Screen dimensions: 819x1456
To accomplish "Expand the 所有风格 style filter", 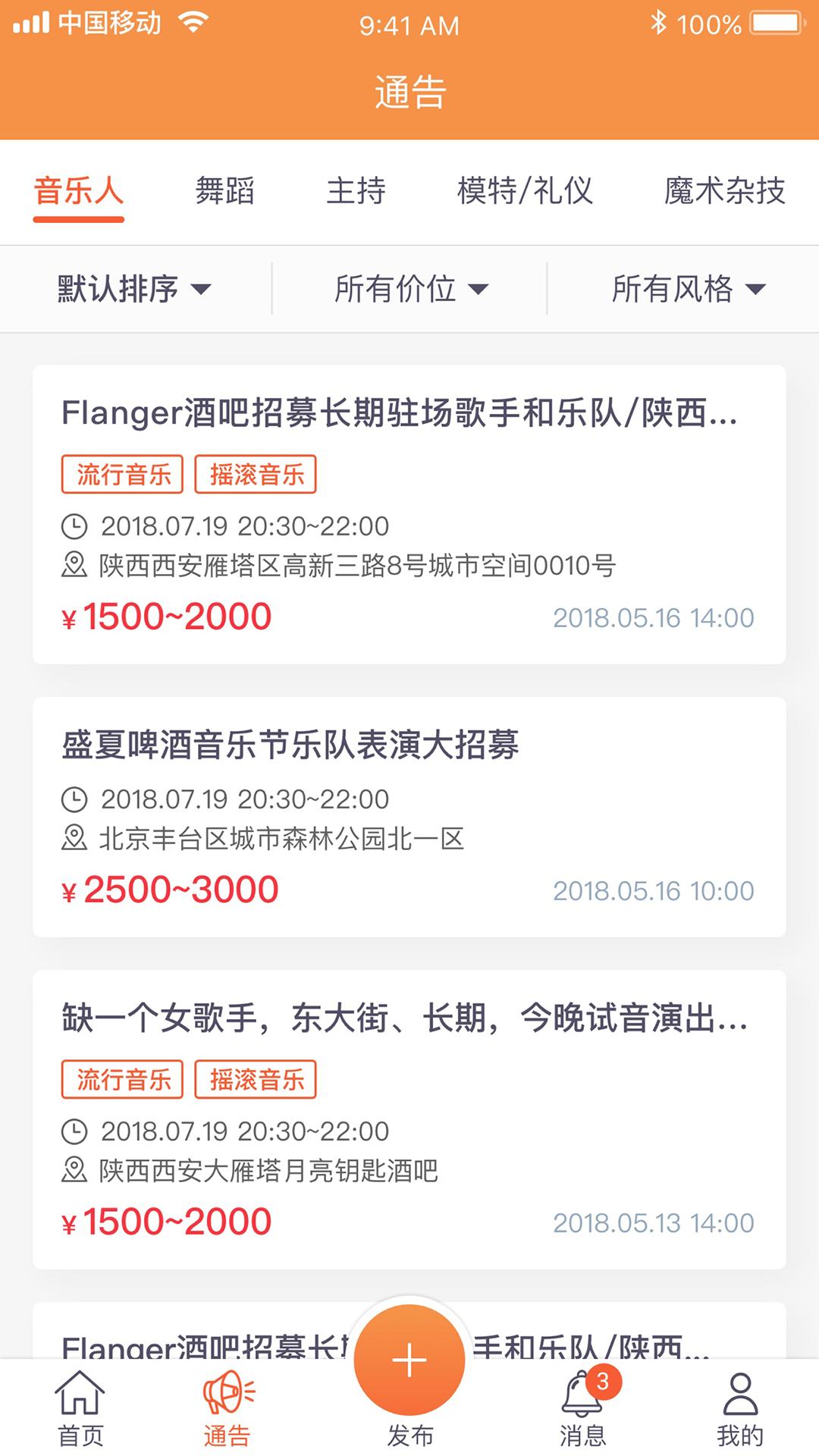I will click(x=689, y=289).
